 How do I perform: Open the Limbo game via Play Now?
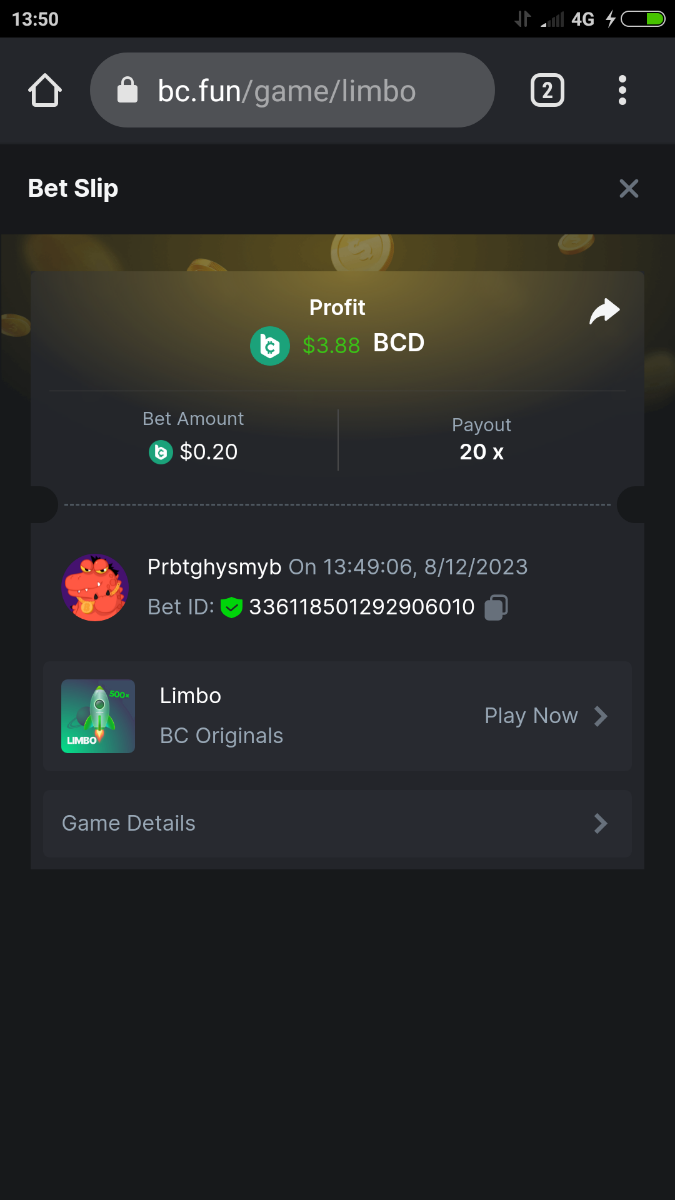point(545,716)
